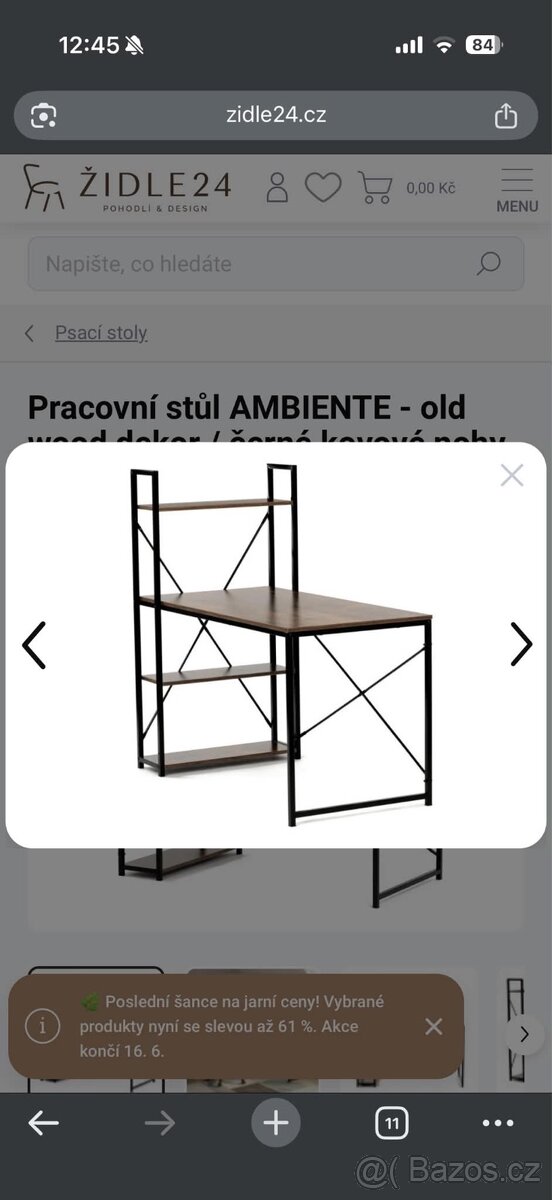Open the user account icon

tap(277, 187)
